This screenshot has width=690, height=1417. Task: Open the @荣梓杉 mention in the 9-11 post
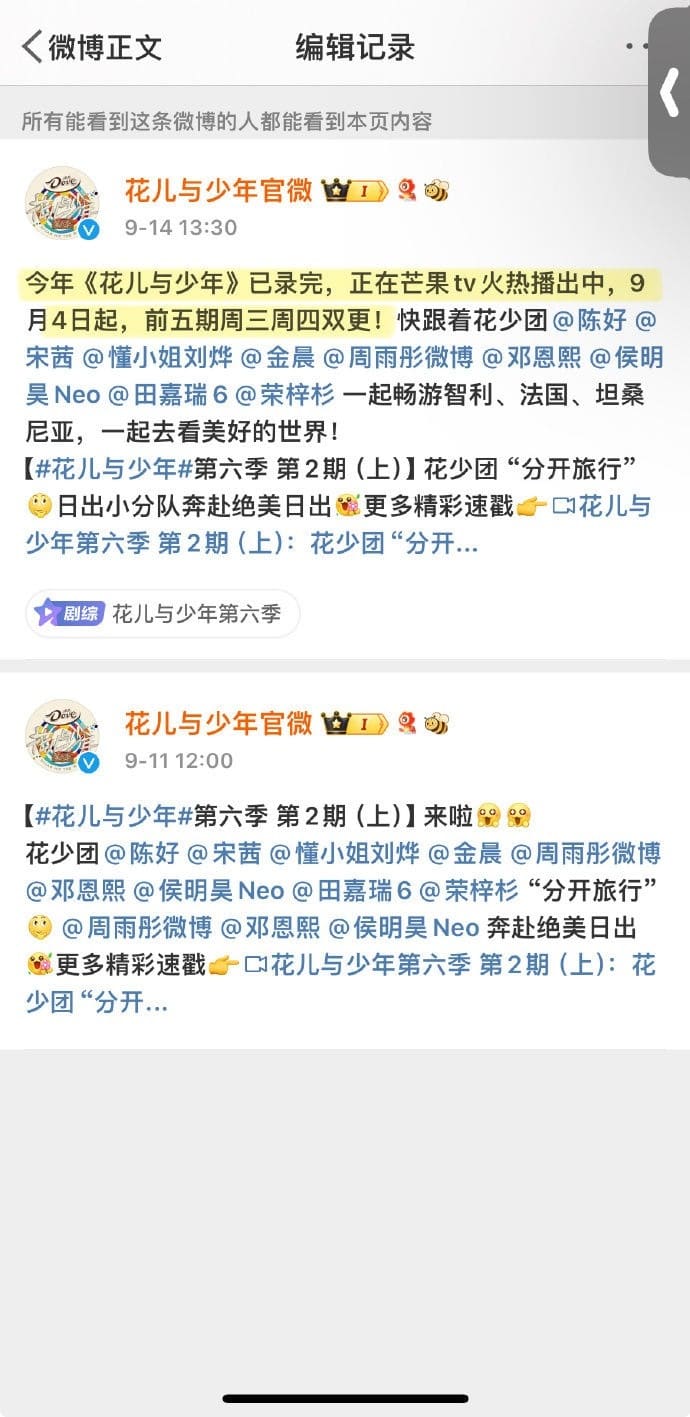pos(468,890)
